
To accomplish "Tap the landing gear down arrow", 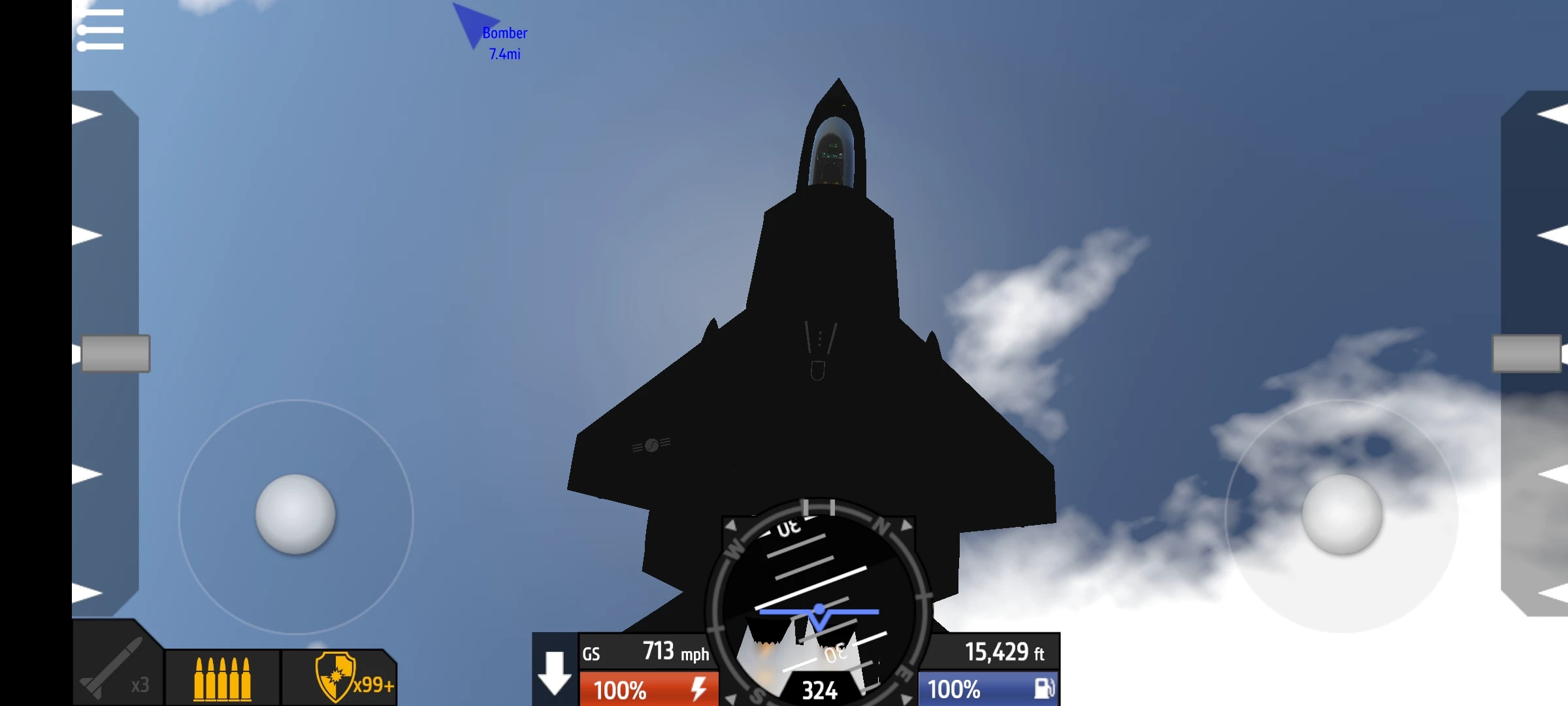I will [555, 672].
